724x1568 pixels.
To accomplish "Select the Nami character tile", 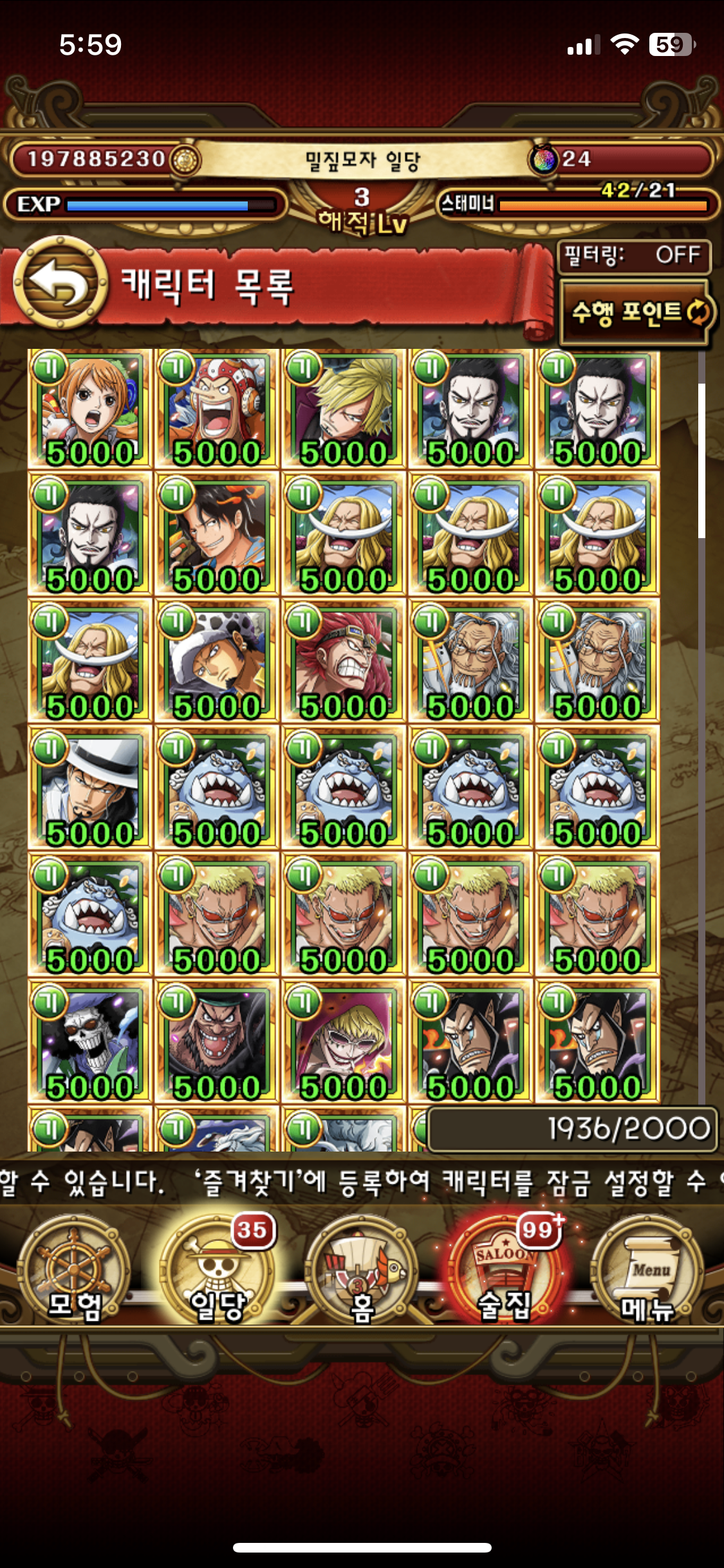I will coord(90,409).
